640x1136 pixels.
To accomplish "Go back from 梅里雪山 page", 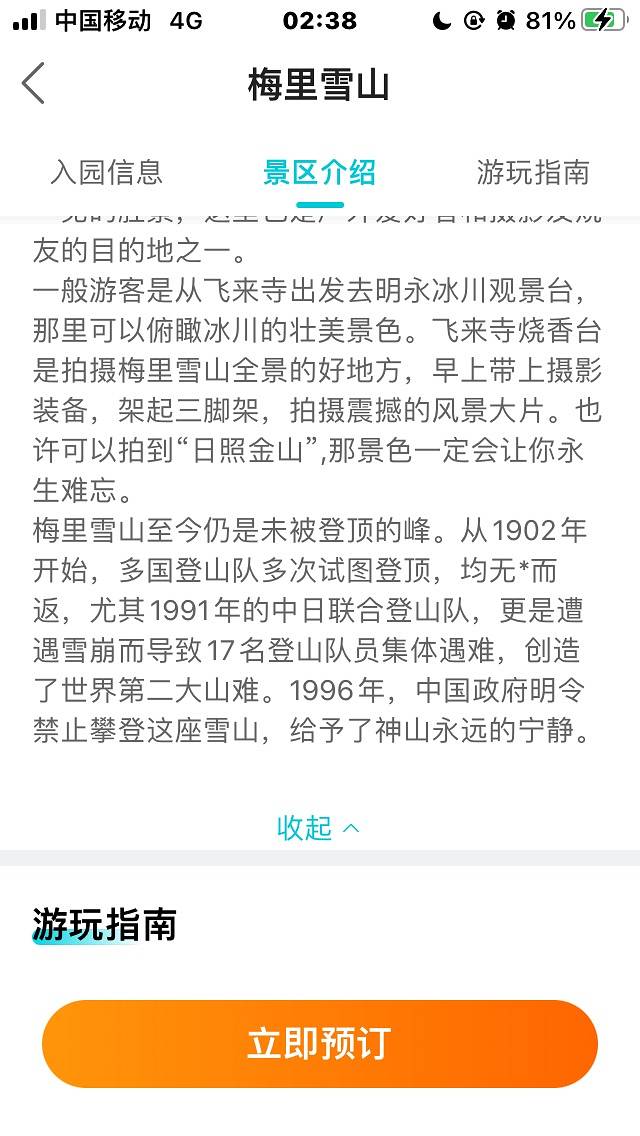I will 34,83.
